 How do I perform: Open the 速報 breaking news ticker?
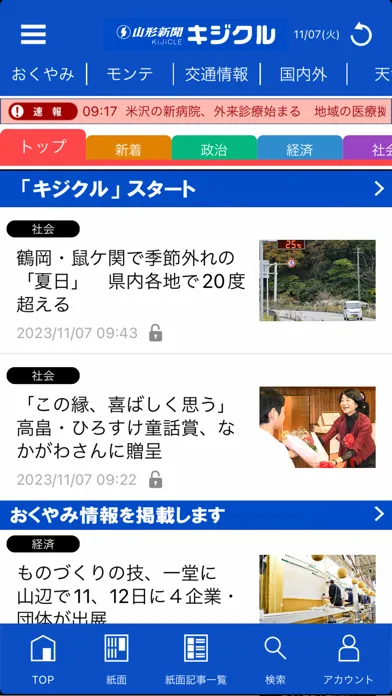[196, 111]
